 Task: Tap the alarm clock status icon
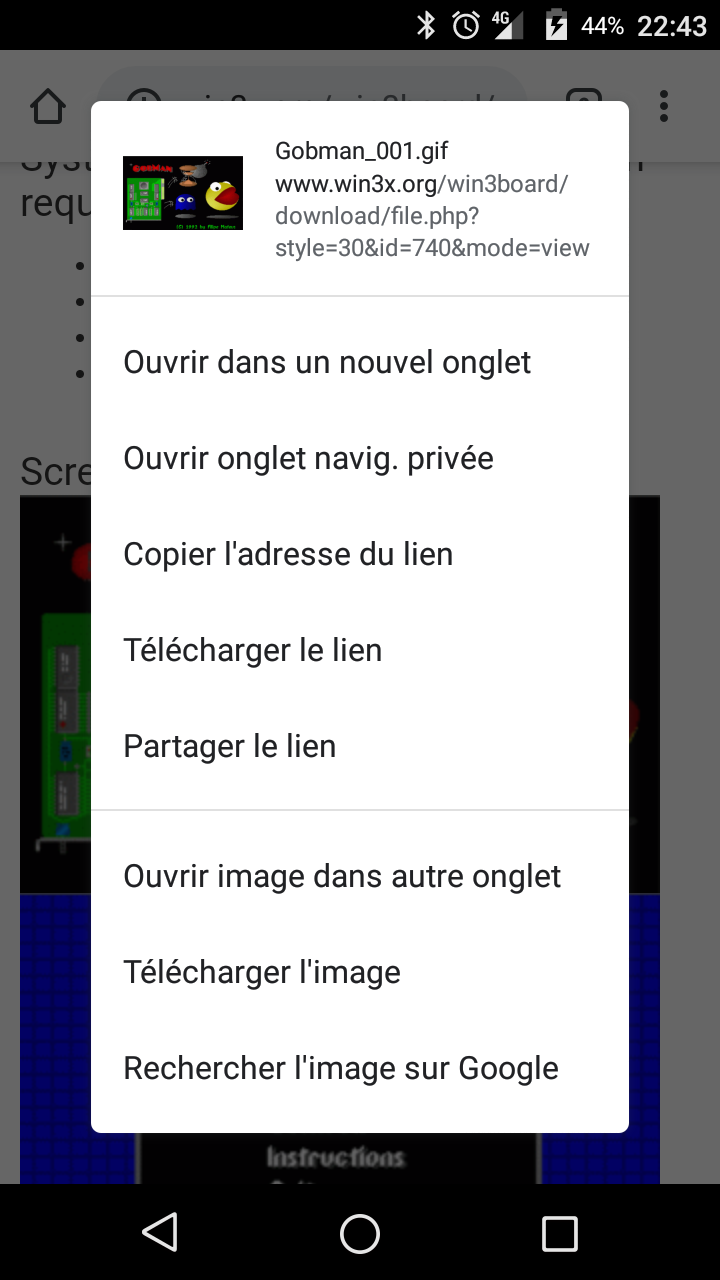coord(466,24)
